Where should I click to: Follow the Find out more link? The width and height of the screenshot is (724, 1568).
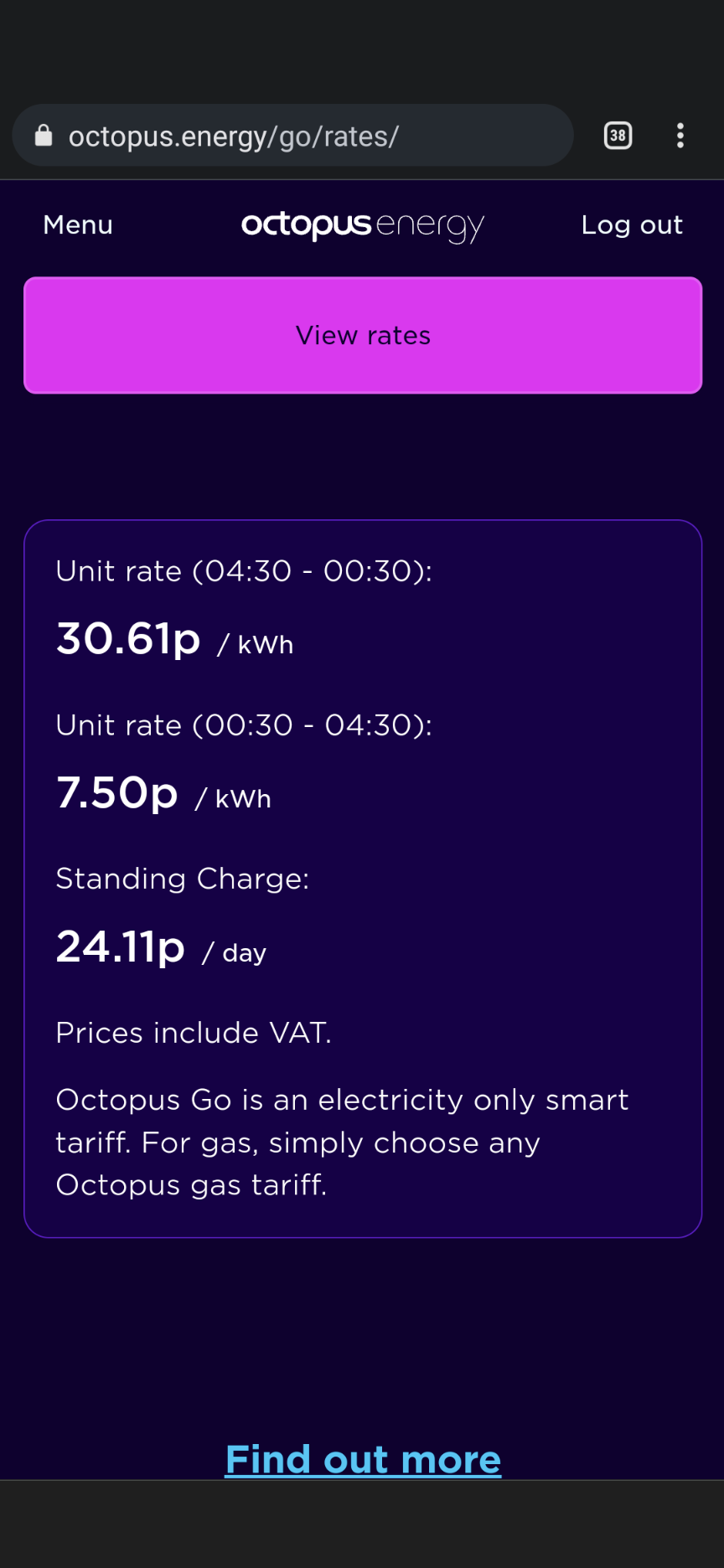pyautogui.click(x=363, y=1459)
